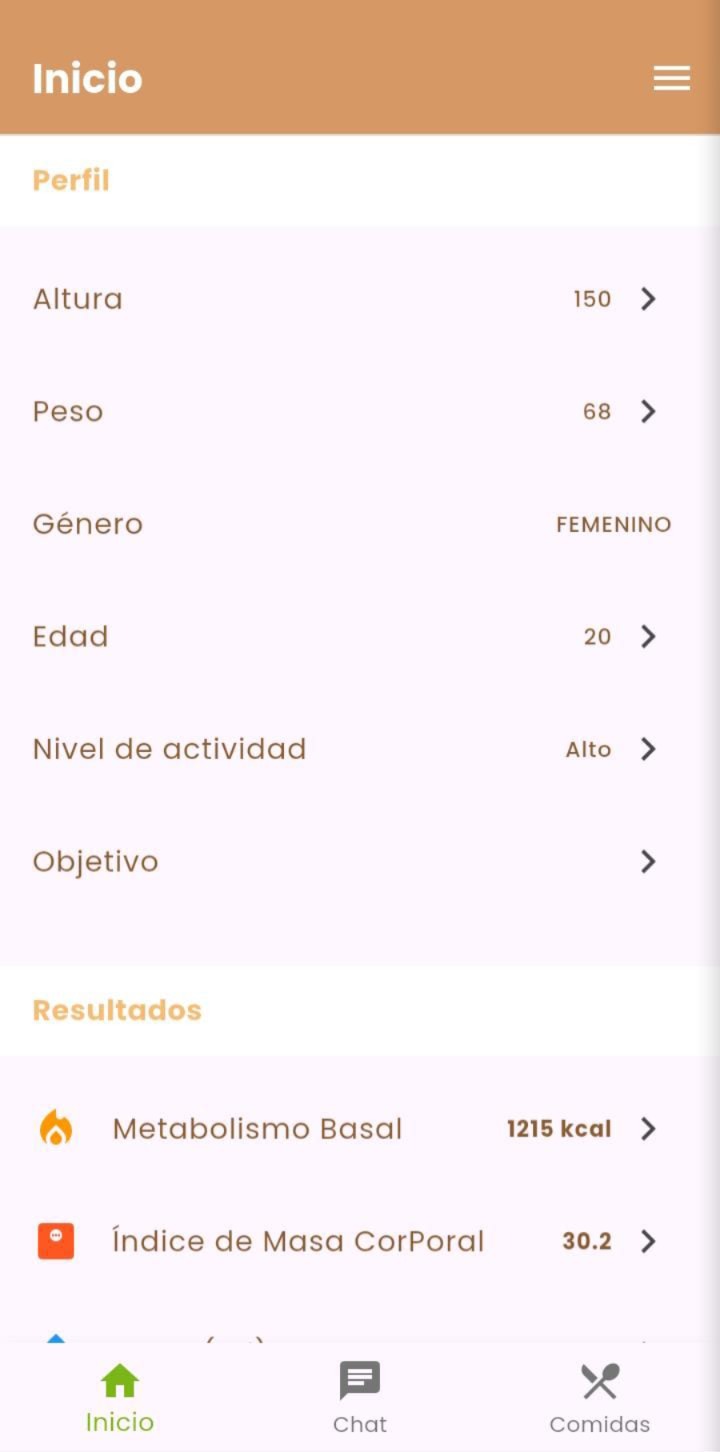Image resolution: width=720 pixels, height=1452 pixels.
Task: Open Nivel de actividad options
Action: [360, 749]
